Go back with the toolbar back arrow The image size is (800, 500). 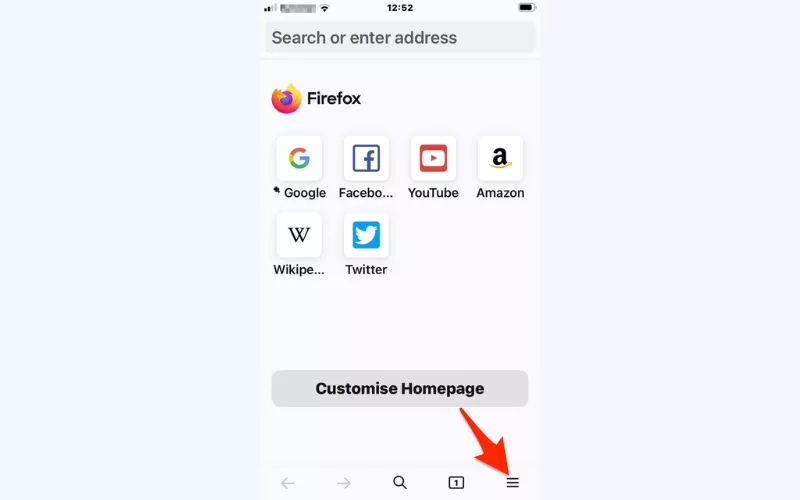[x=288, y=483]
